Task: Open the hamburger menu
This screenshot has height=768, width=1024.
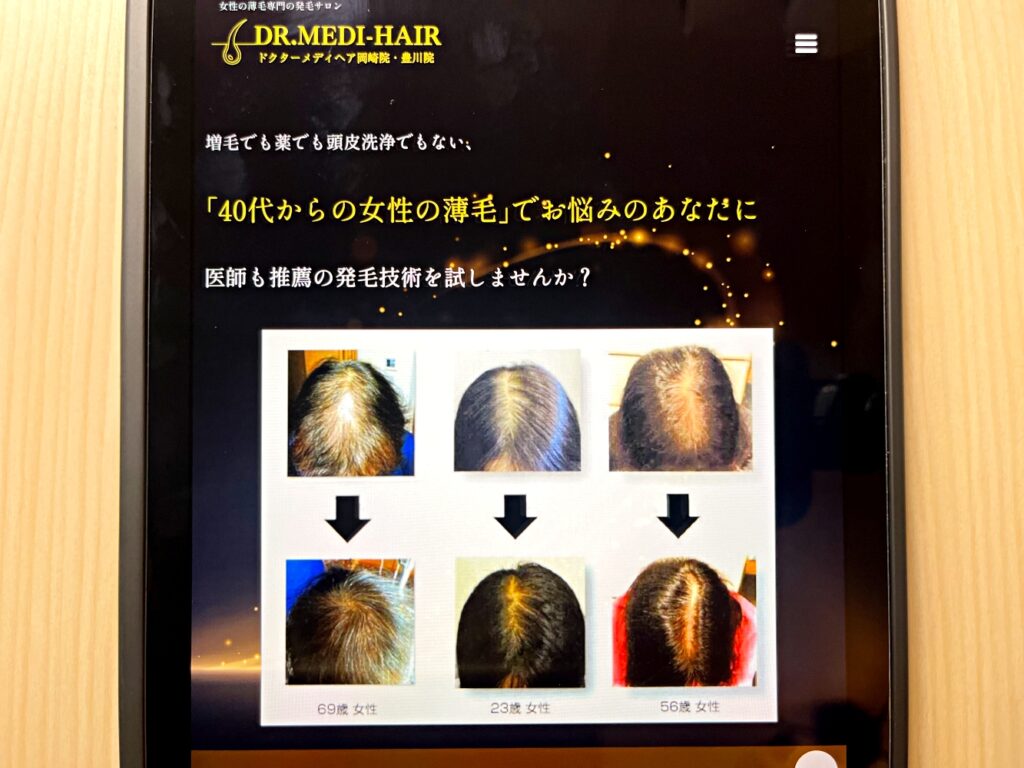Action: 806,44
